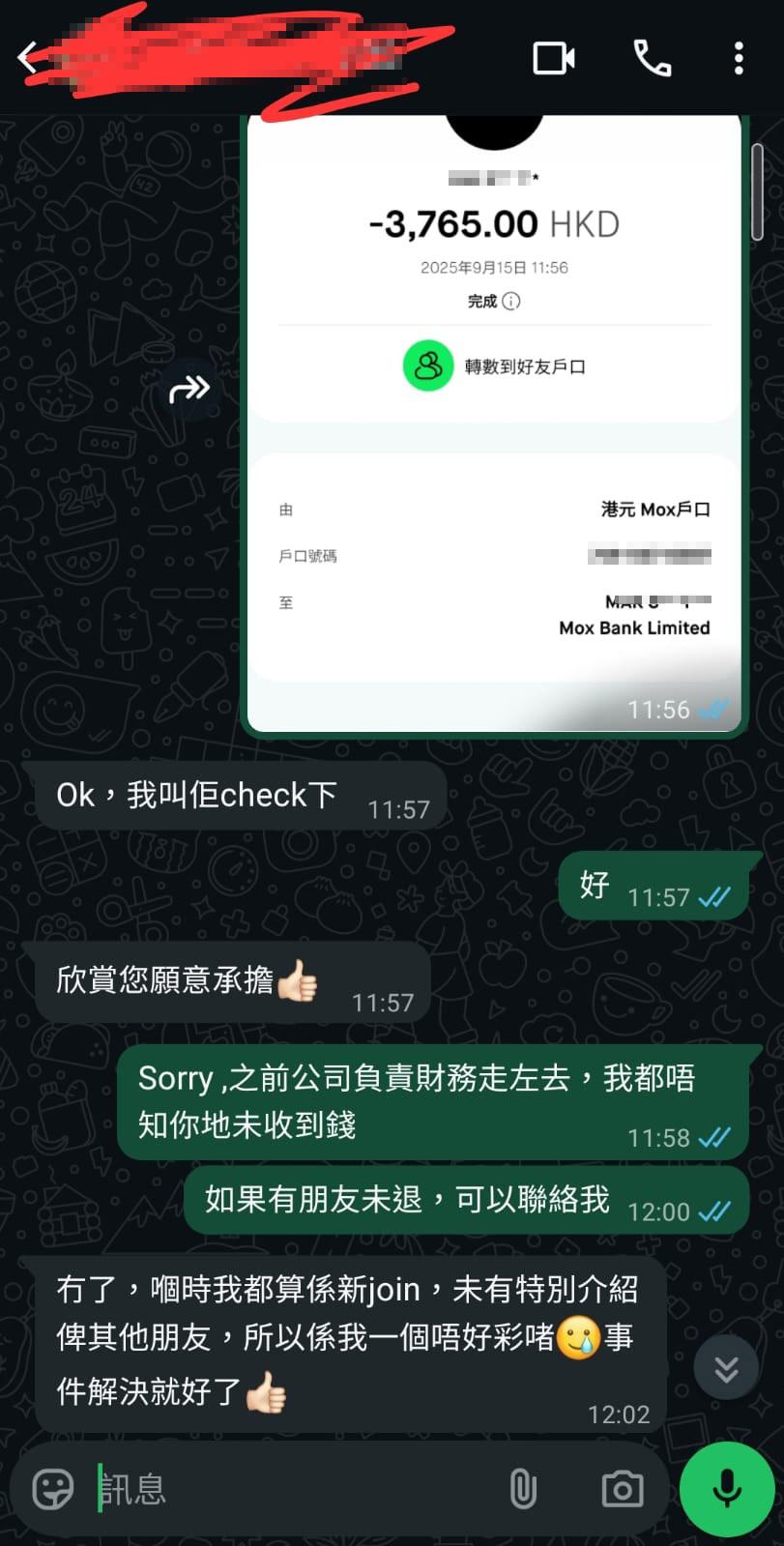Jump to latest messages
Screen dimensions: 784x1546
[x=726, y=1368]
